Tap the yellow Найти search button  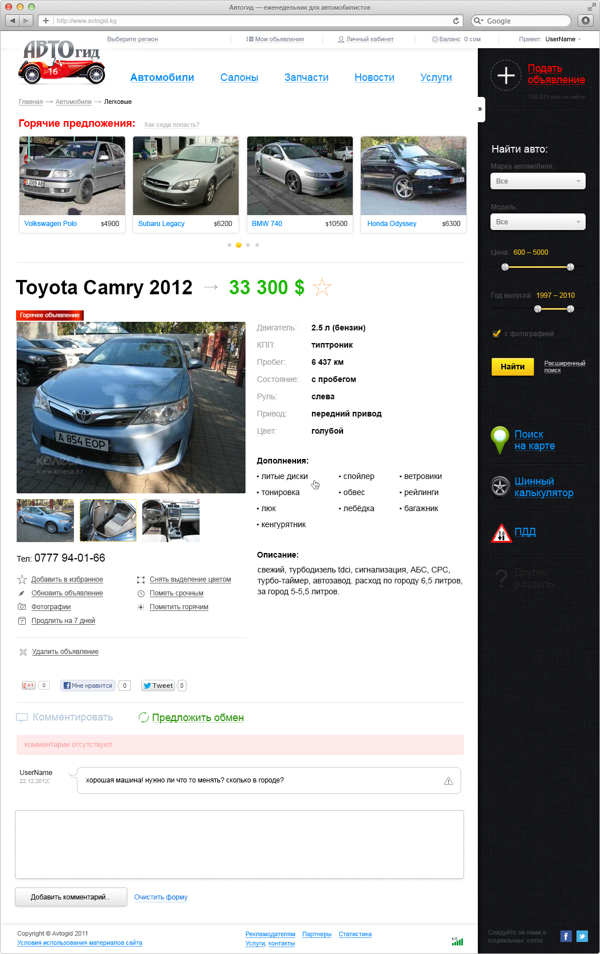(x=512, y=367)
